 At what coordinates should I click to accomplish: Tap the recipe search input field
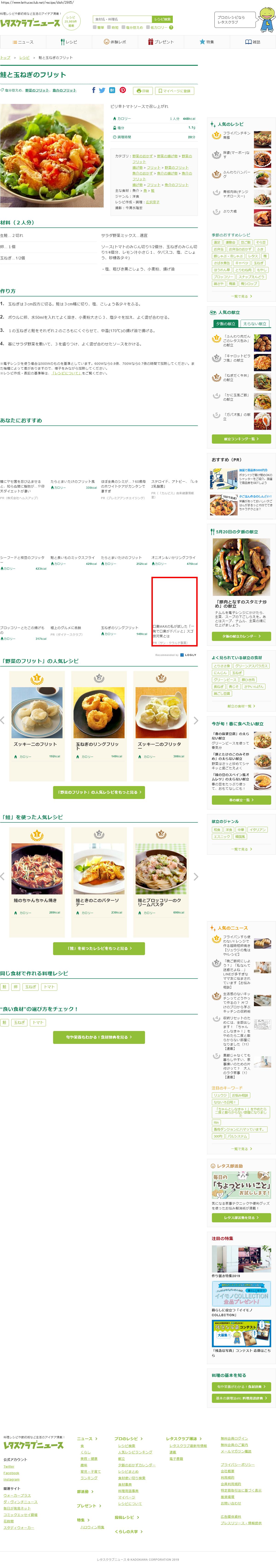(x=122, y=20)
